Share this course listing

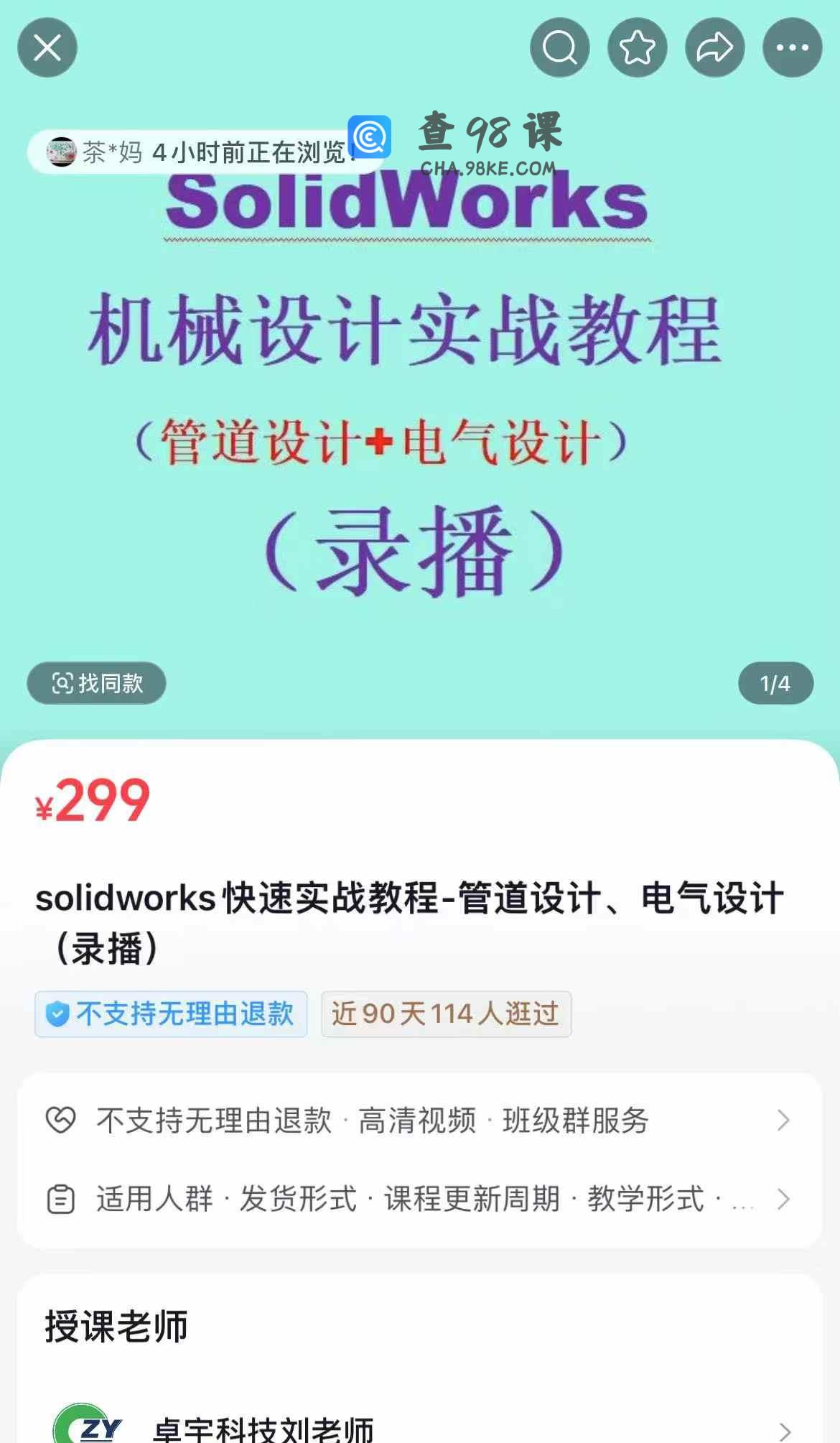(x=714, y=48)
